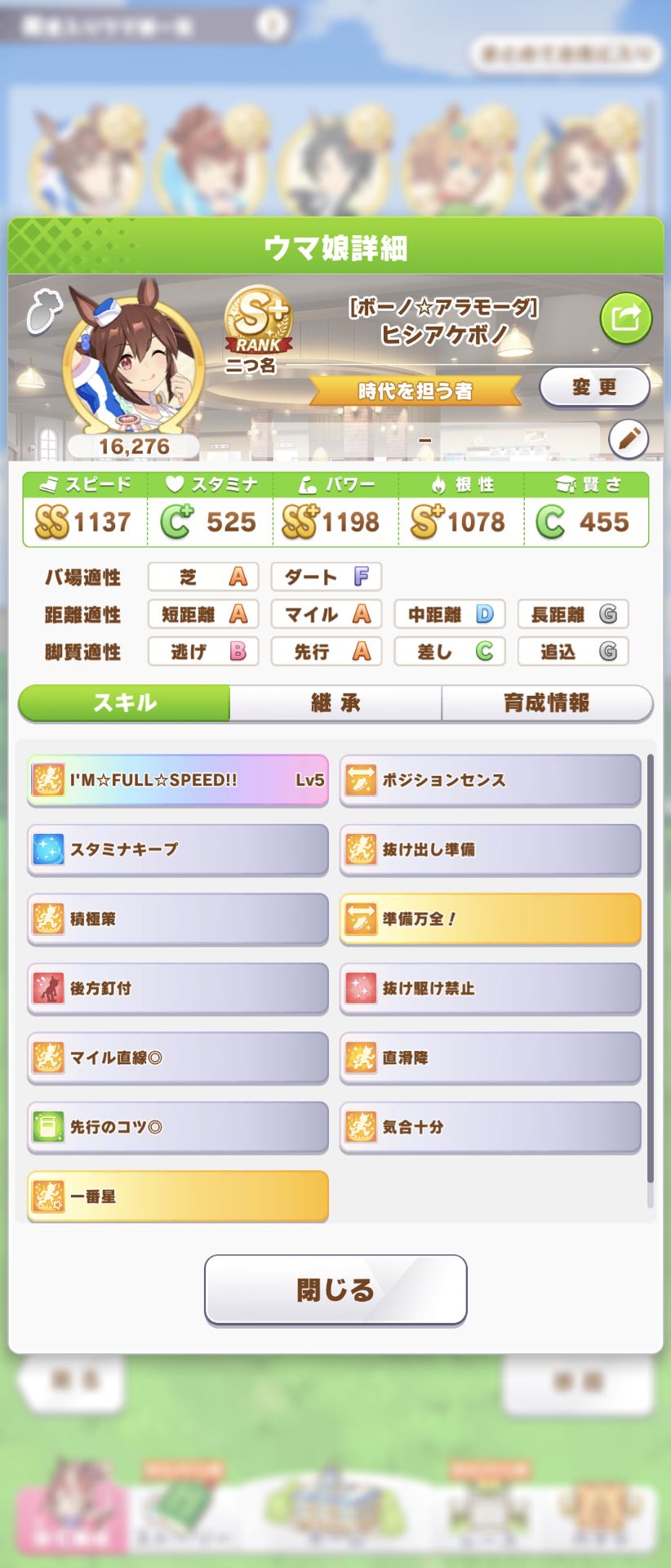The width and height of the screenshot is (671, 1568).
Task: Click the マイル A distance aptitude
Action: 326,614
